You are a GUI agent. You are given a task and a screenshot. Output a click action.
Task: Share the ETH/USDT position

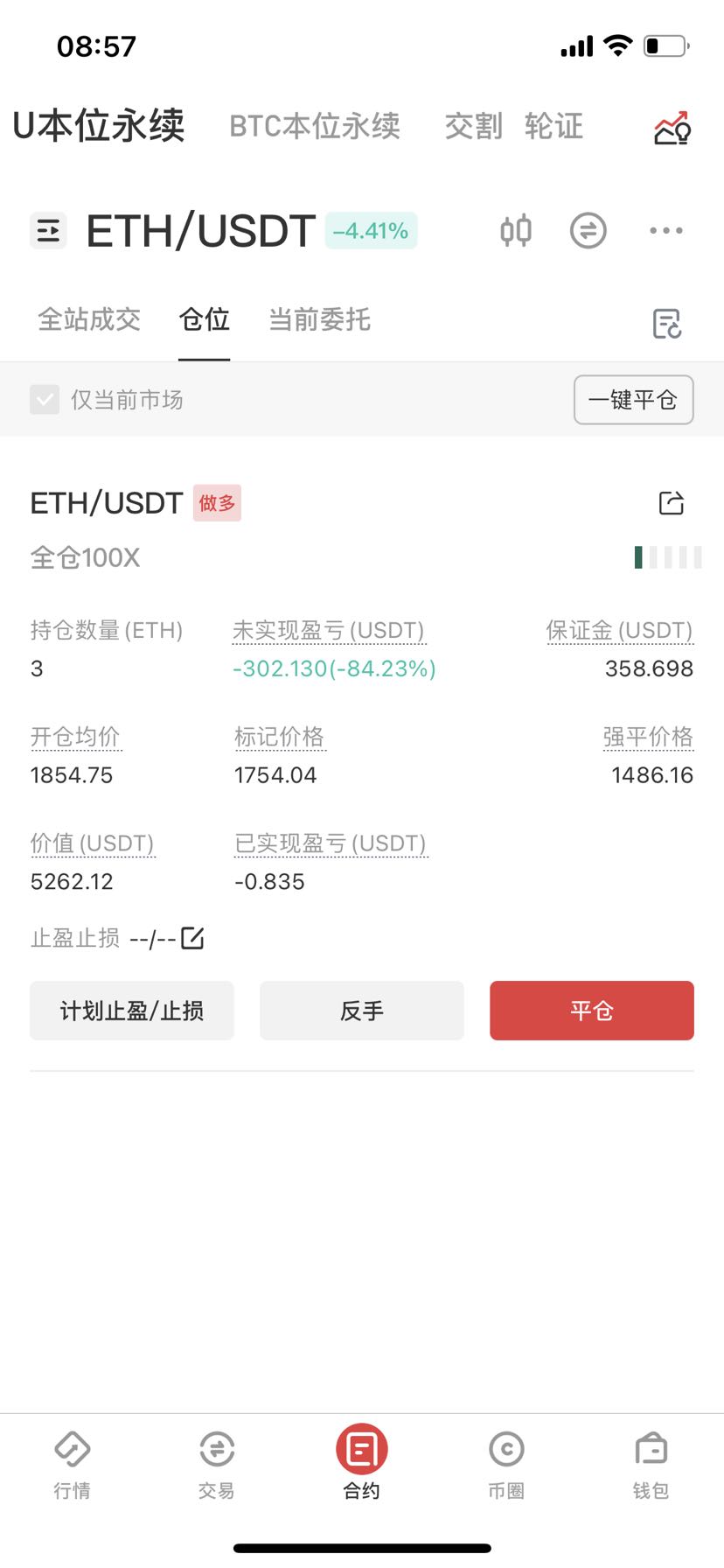672,503
